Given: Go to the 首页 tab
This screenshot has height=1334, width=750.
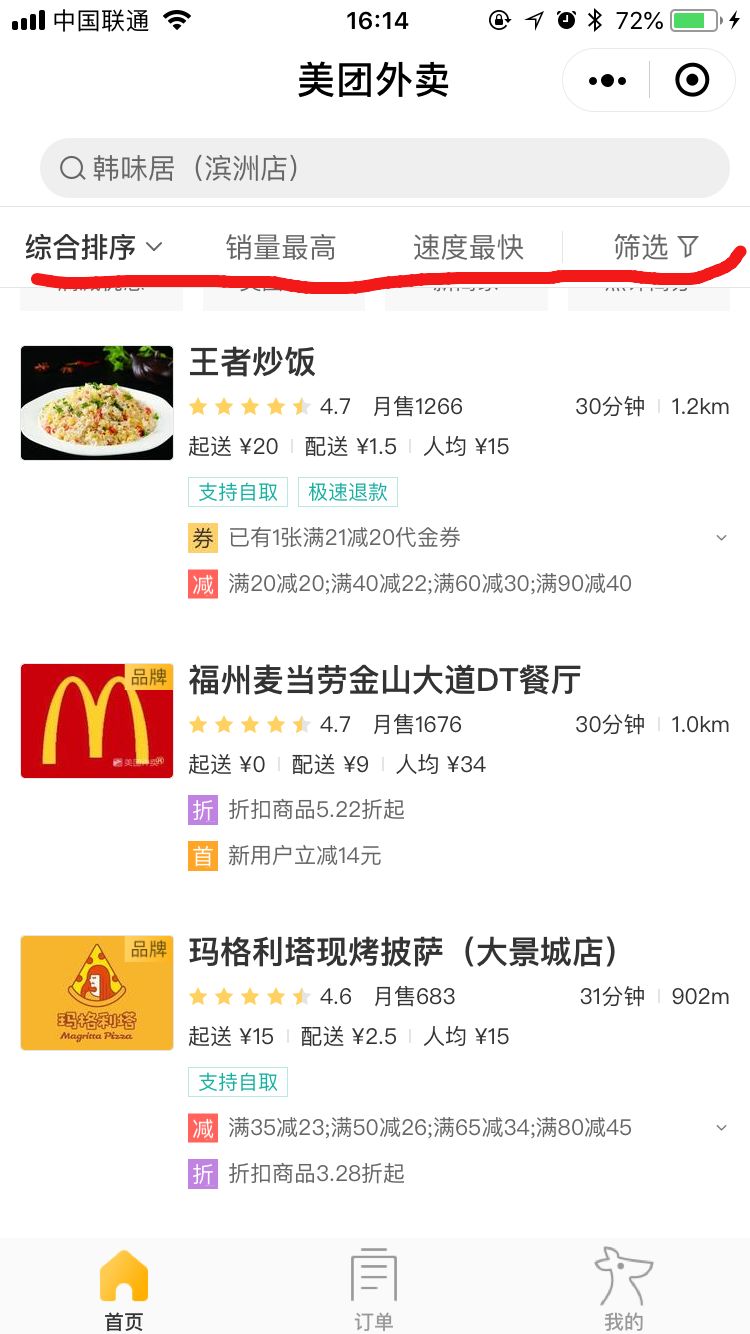Looking at the screenshot, I should coord(124,1288).
